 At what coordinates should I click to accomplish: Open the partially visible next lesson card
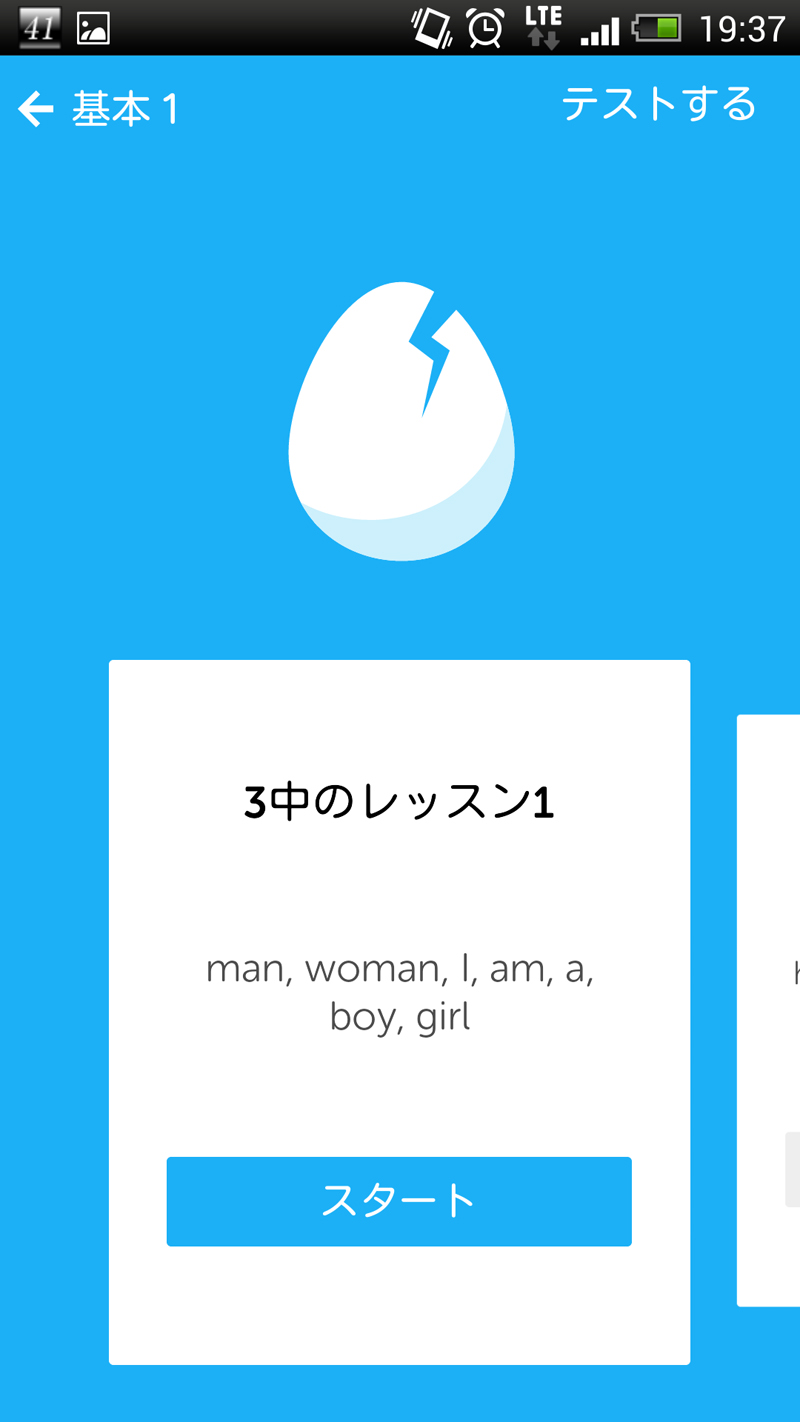tap(769, 1010)
